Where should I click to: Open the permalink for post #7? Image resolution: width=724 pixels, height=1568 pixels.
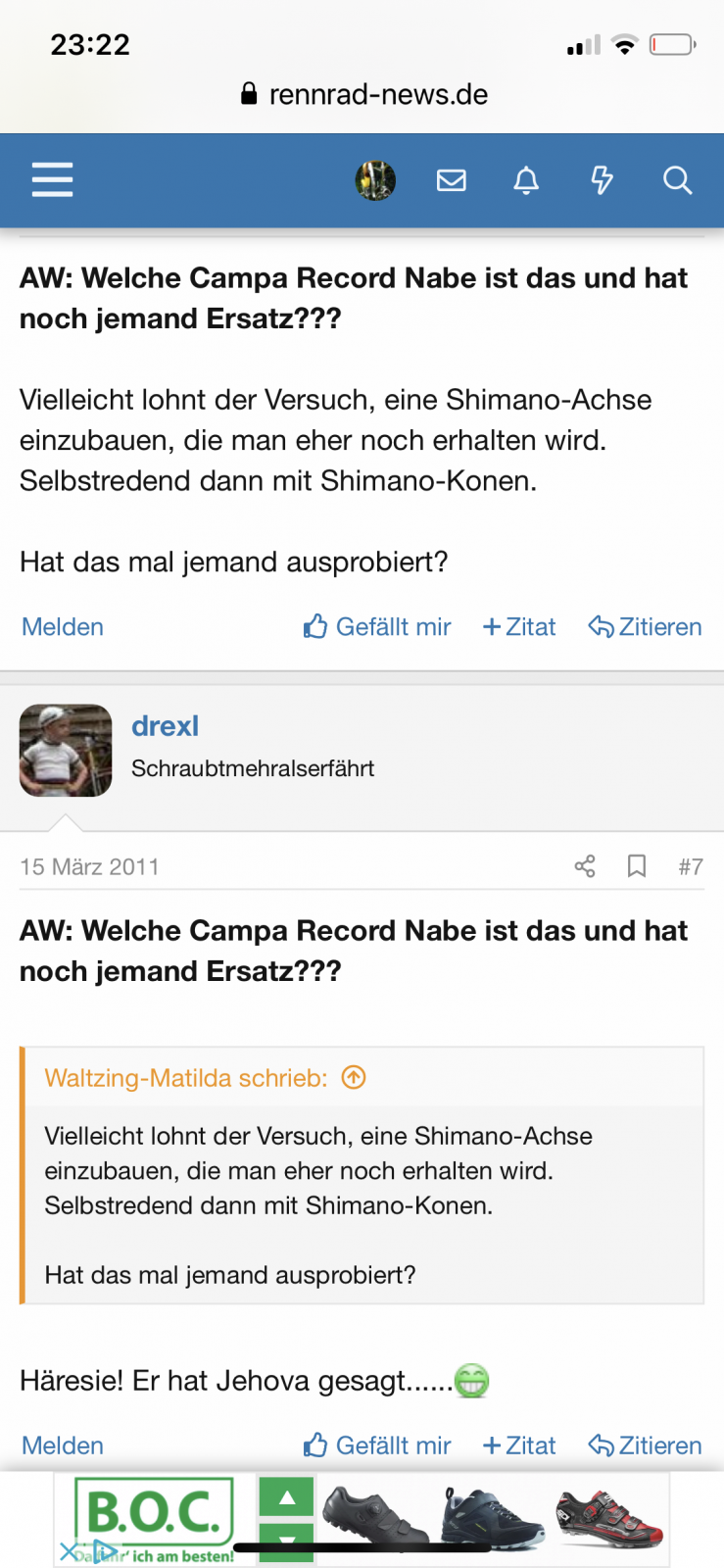click(691, 866)
